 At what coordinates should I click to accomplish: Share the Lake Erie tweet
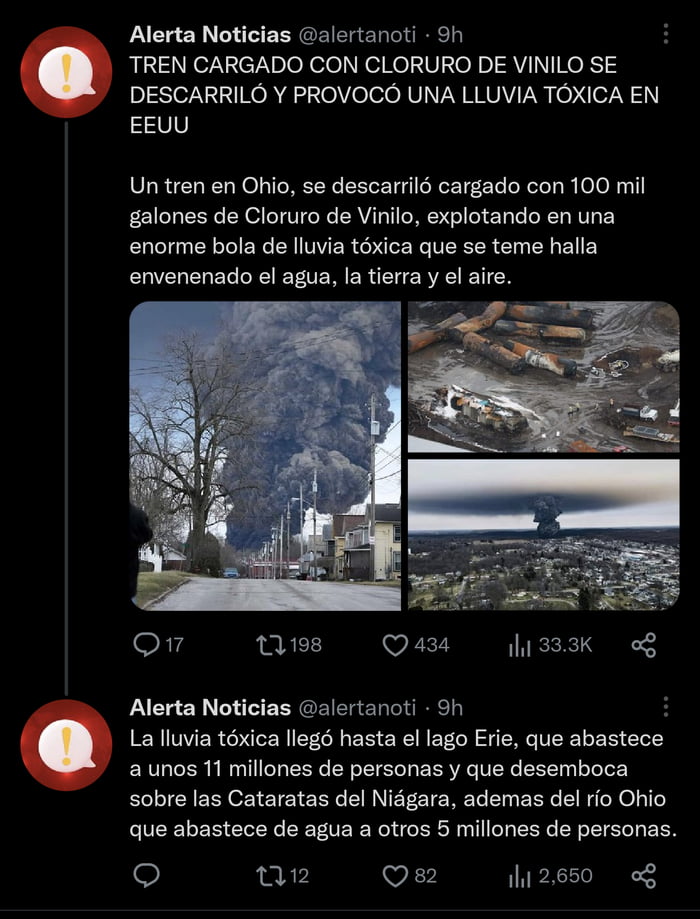(x=644, y=875)
